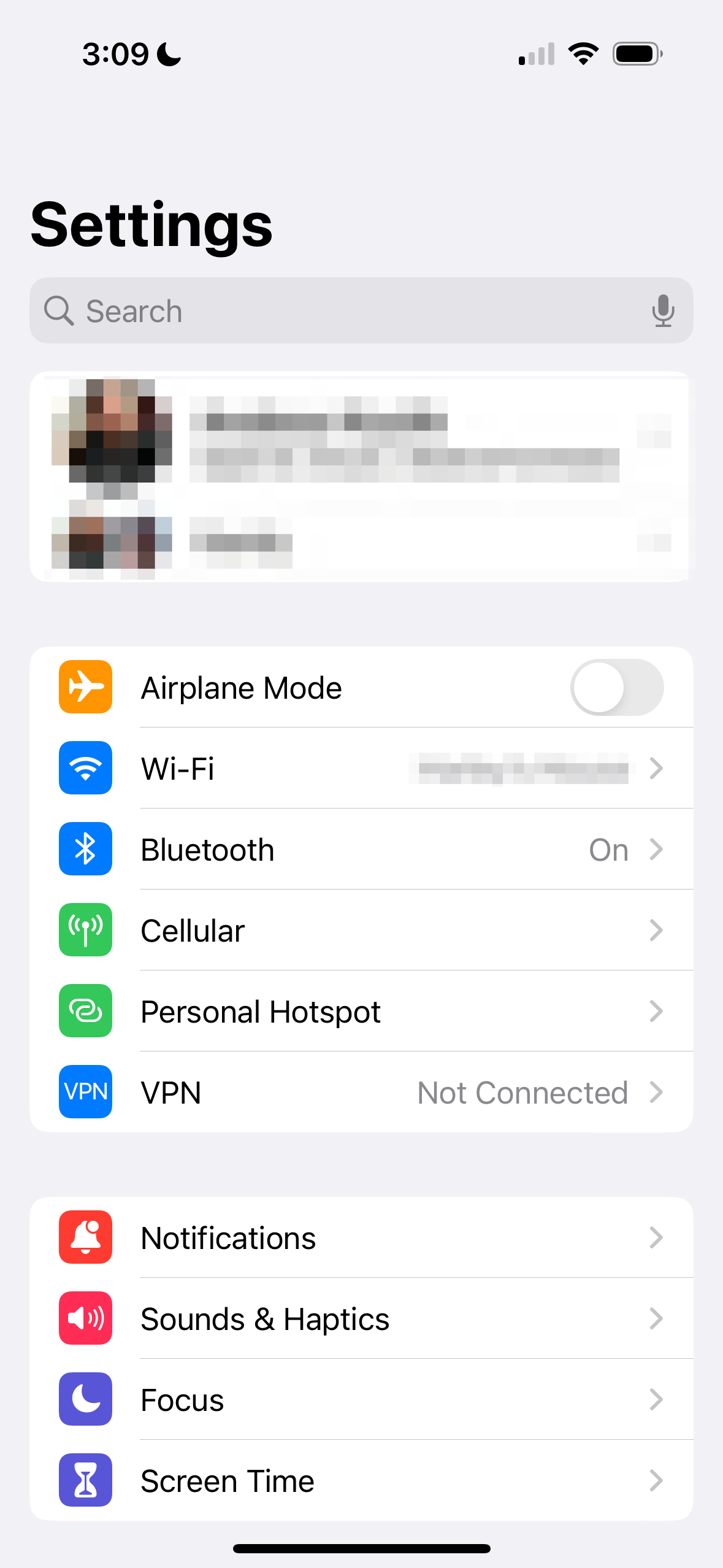Tap the Search field in Settings
Viewport: 723px width, 1568px height.
coord(361,310)
